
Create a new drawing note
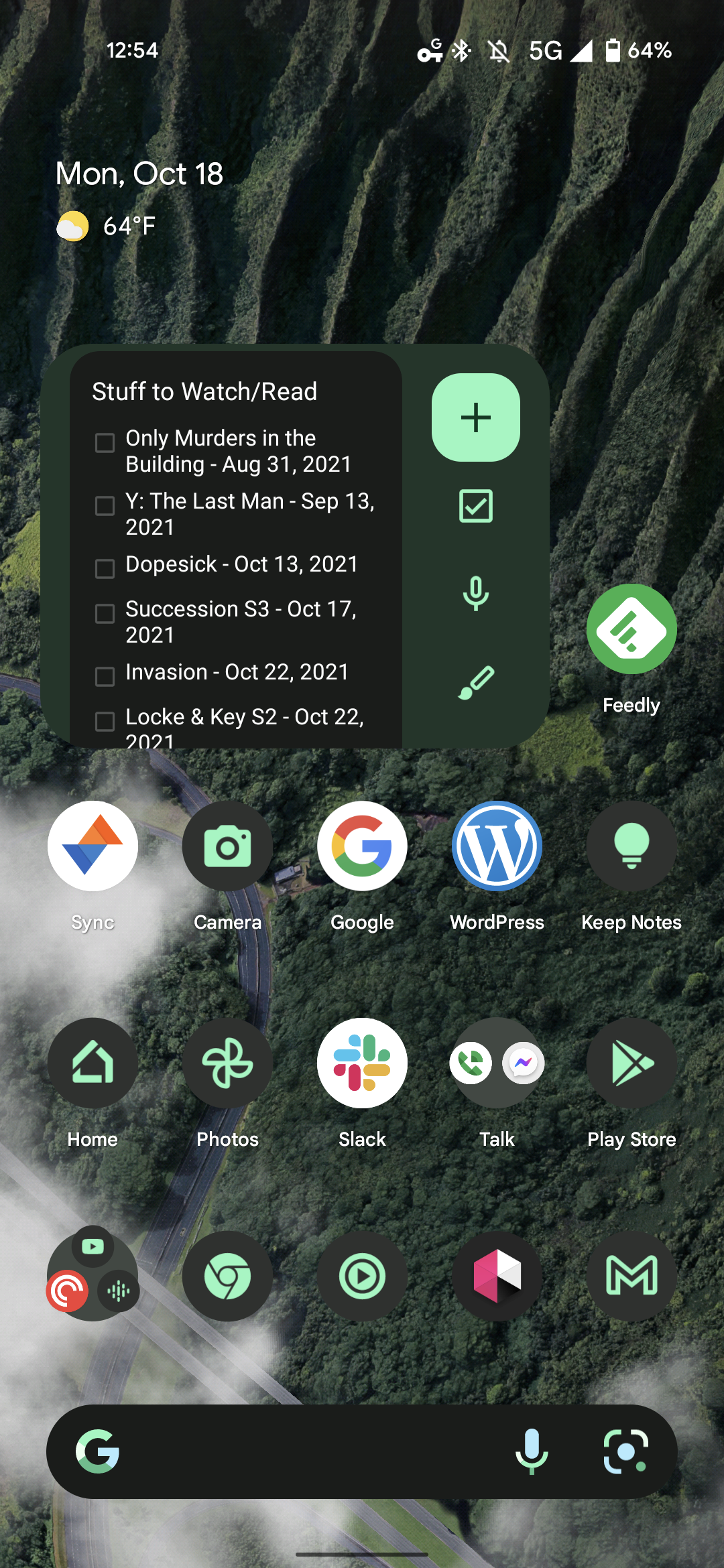(x=475, y=682)
